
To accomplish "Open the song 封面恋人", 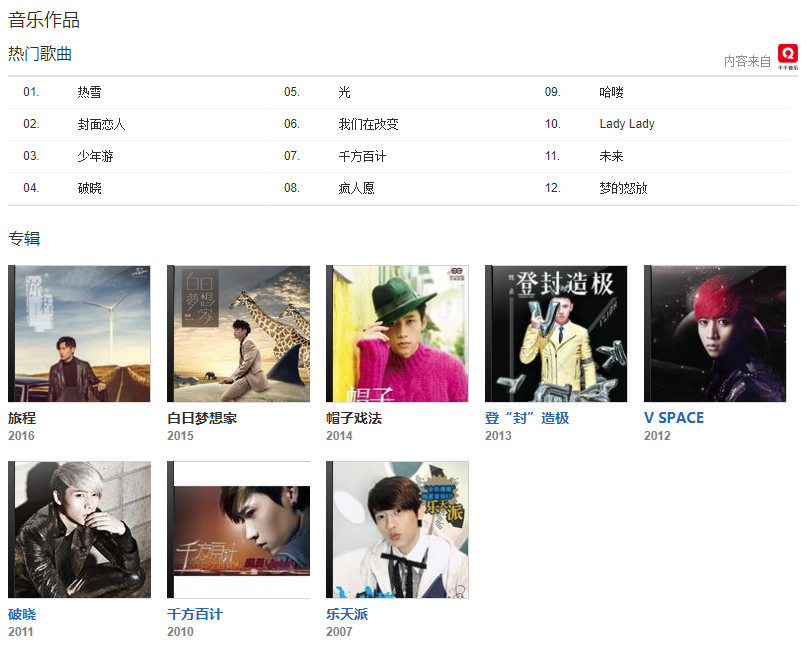I will point(101,124).
